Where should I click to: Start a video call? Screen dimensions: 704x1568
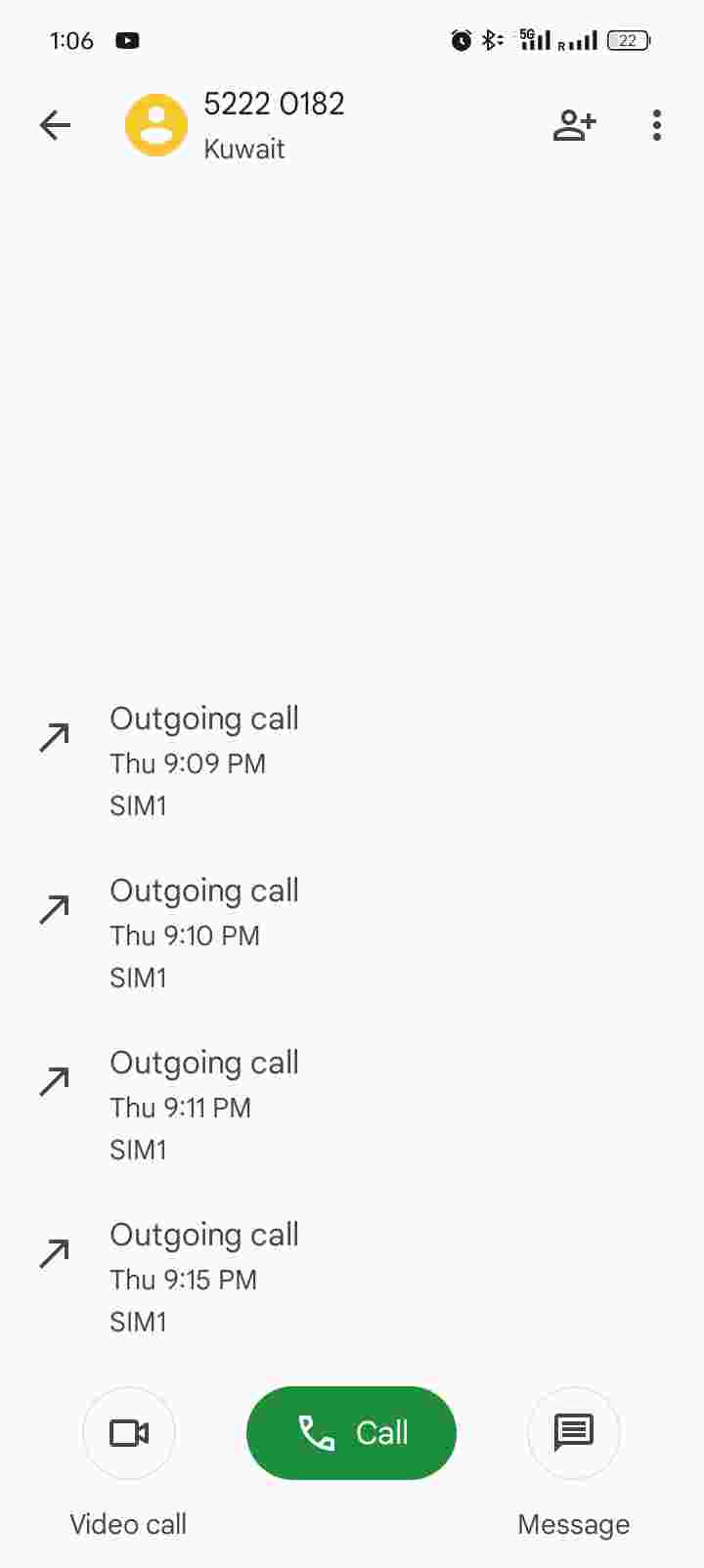(x=129, y=1433)
